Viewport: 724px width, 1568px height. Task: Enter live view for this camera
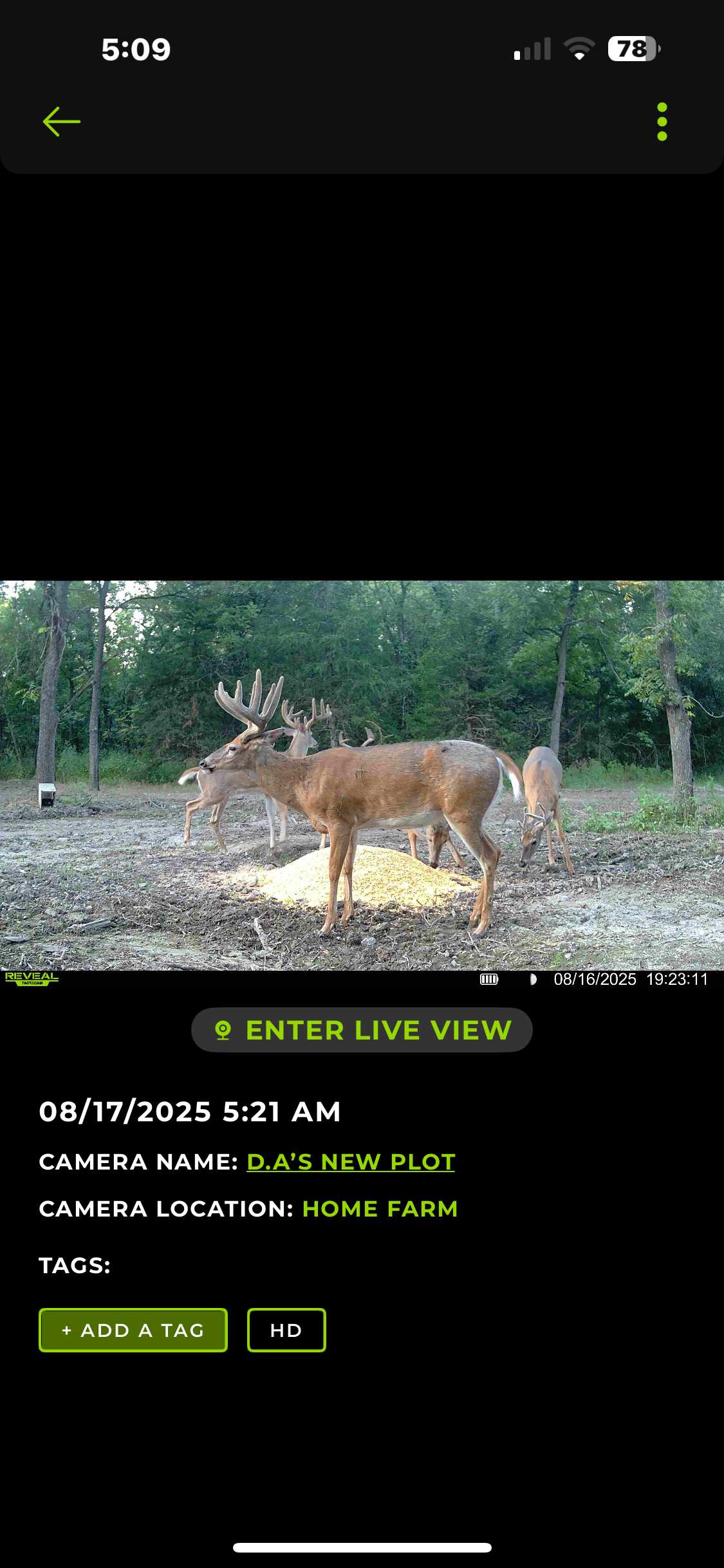362,1030
